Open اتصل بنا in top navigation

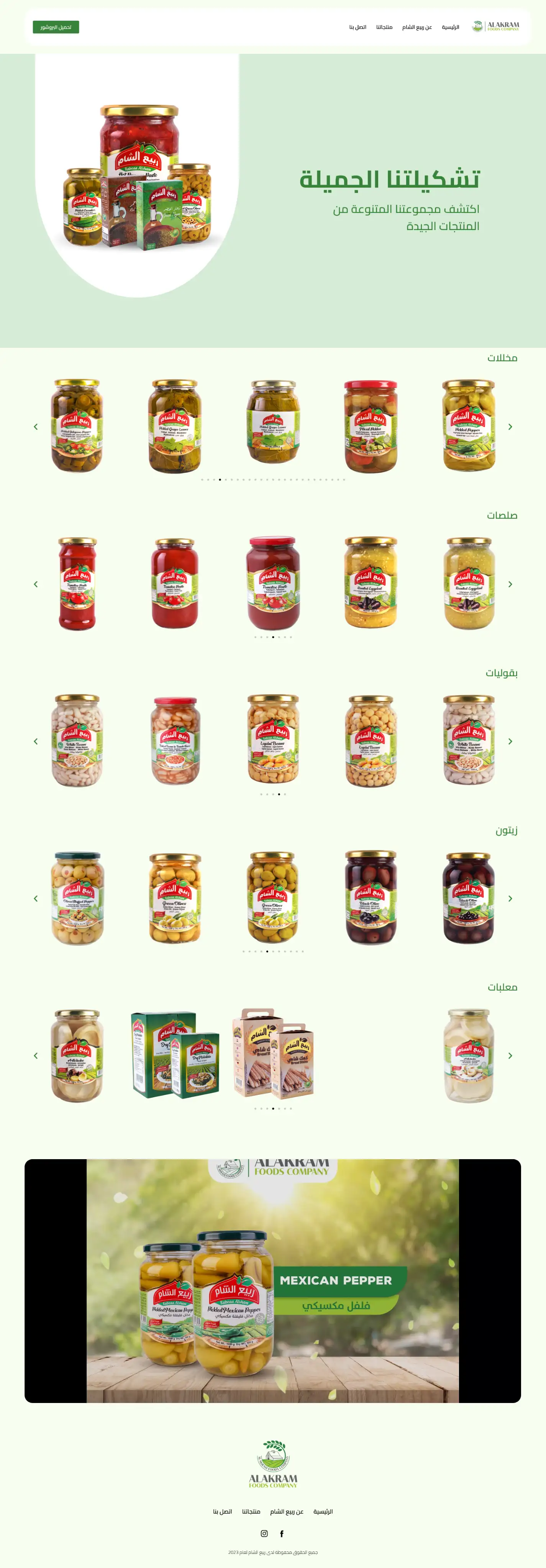358,27
